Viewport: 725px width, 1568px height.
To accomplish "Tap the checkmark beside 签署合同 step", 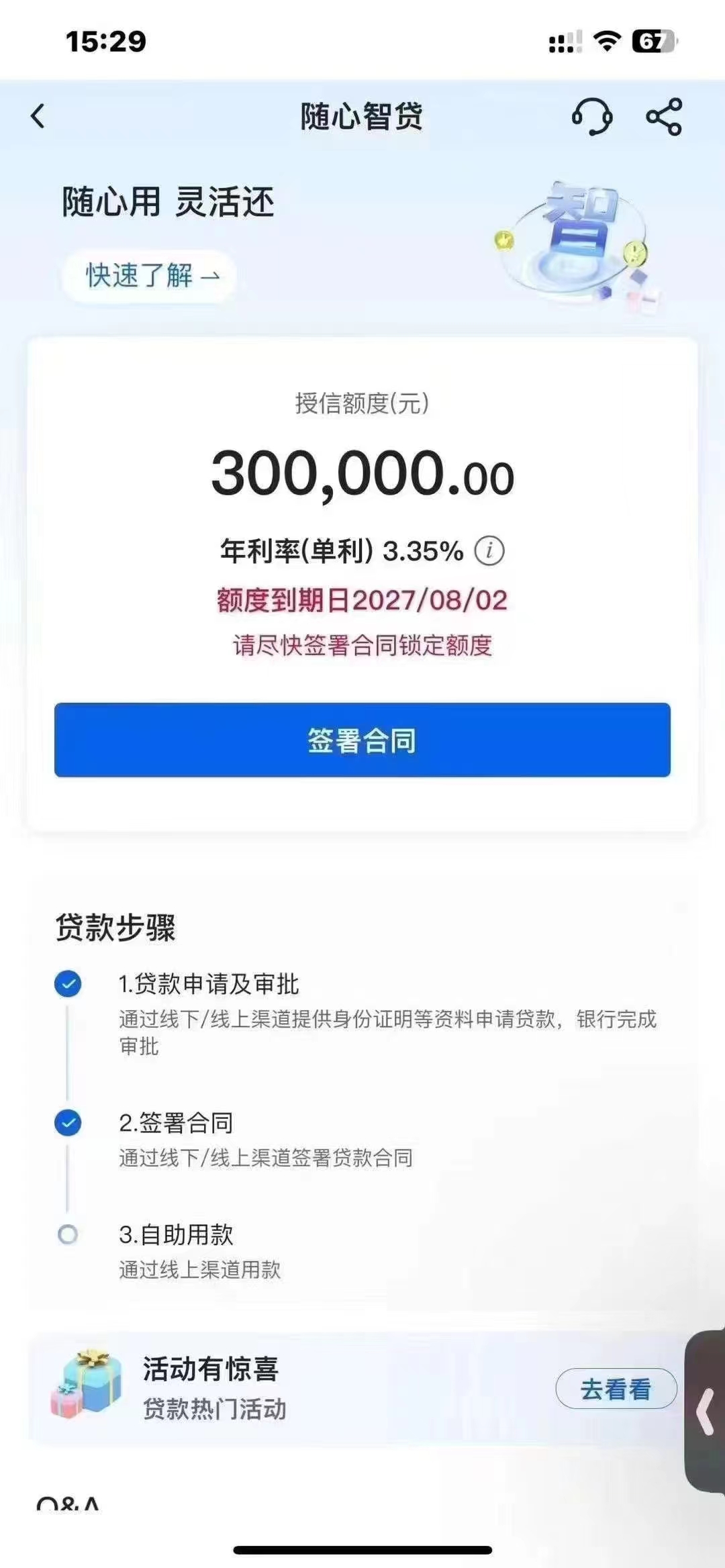I will [67, 1122].
